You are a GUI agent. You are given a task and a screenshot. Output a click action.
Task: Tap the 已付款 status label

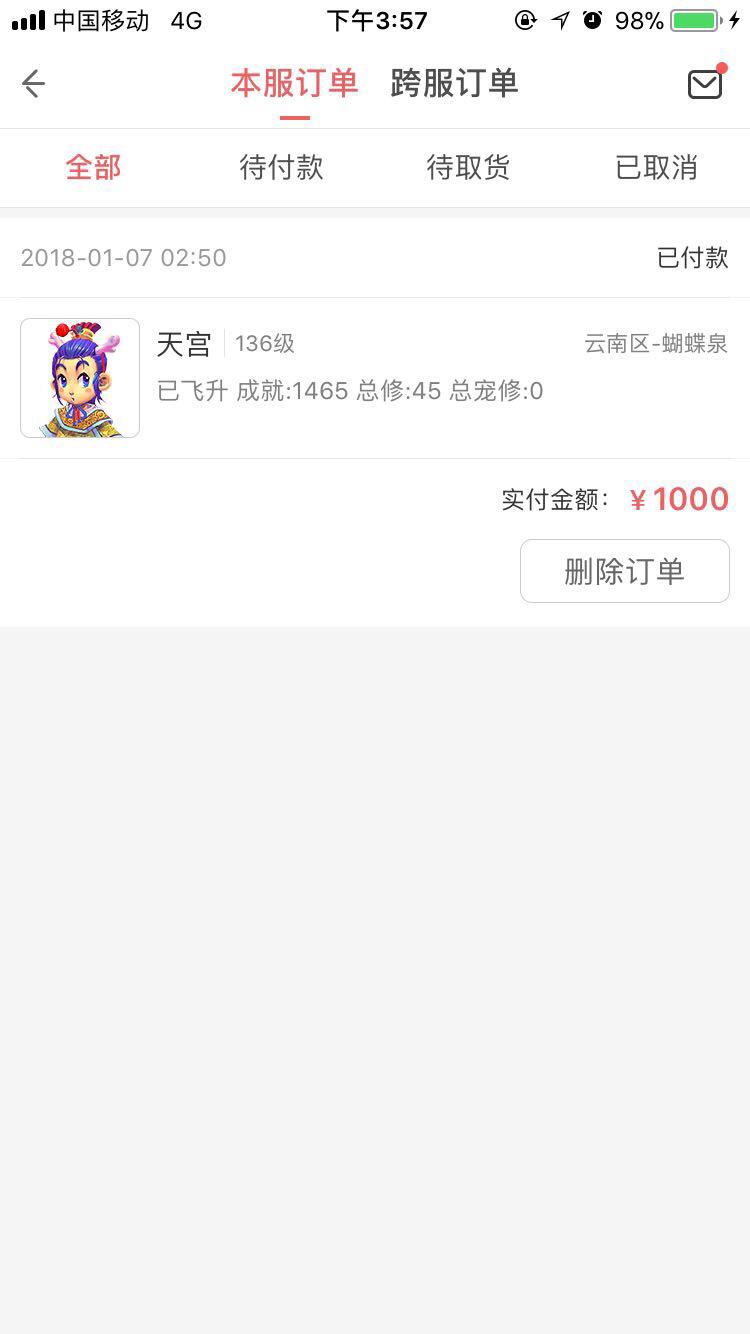692,257
